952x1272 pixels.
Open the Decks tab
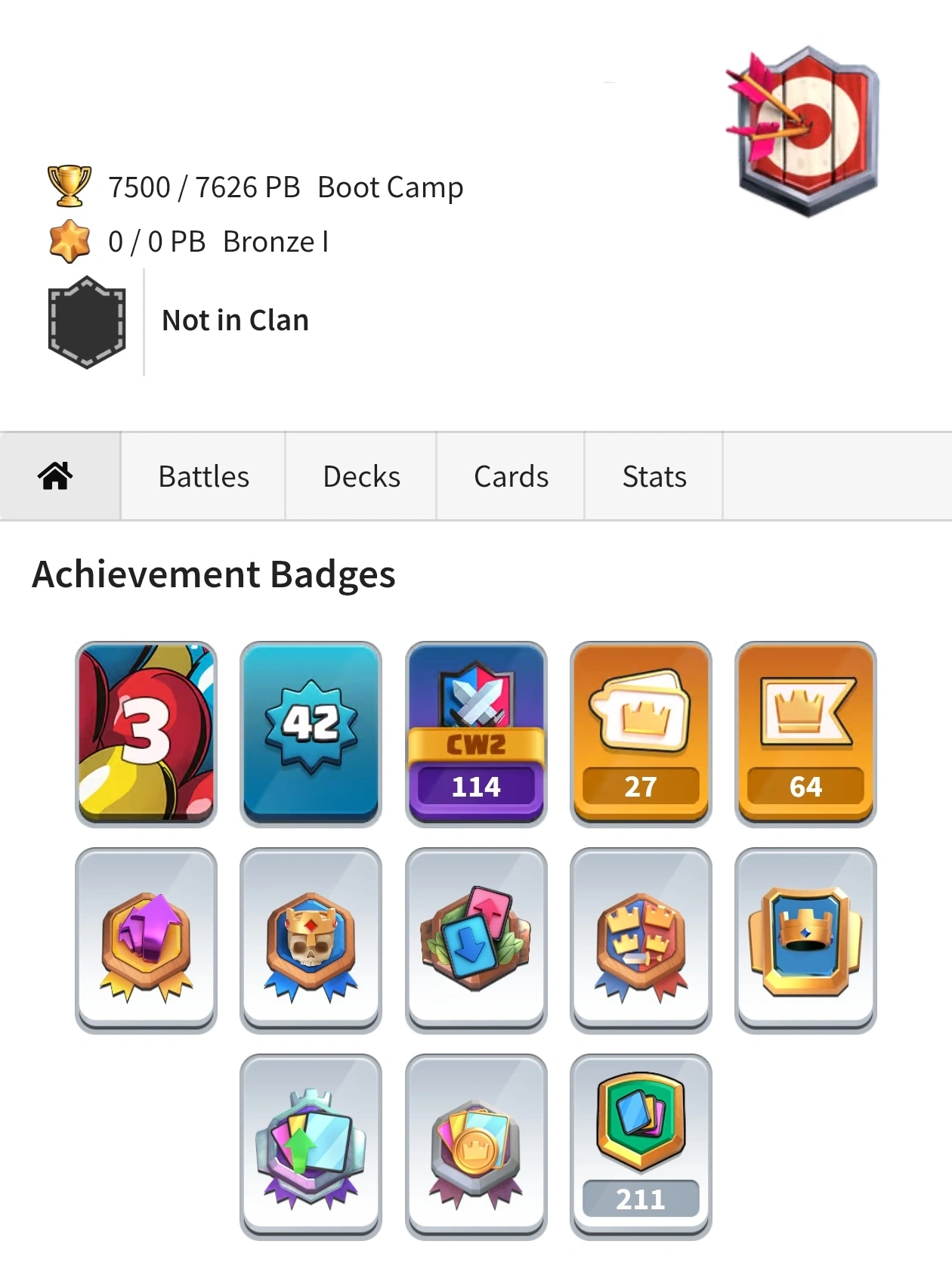[361, 476]
